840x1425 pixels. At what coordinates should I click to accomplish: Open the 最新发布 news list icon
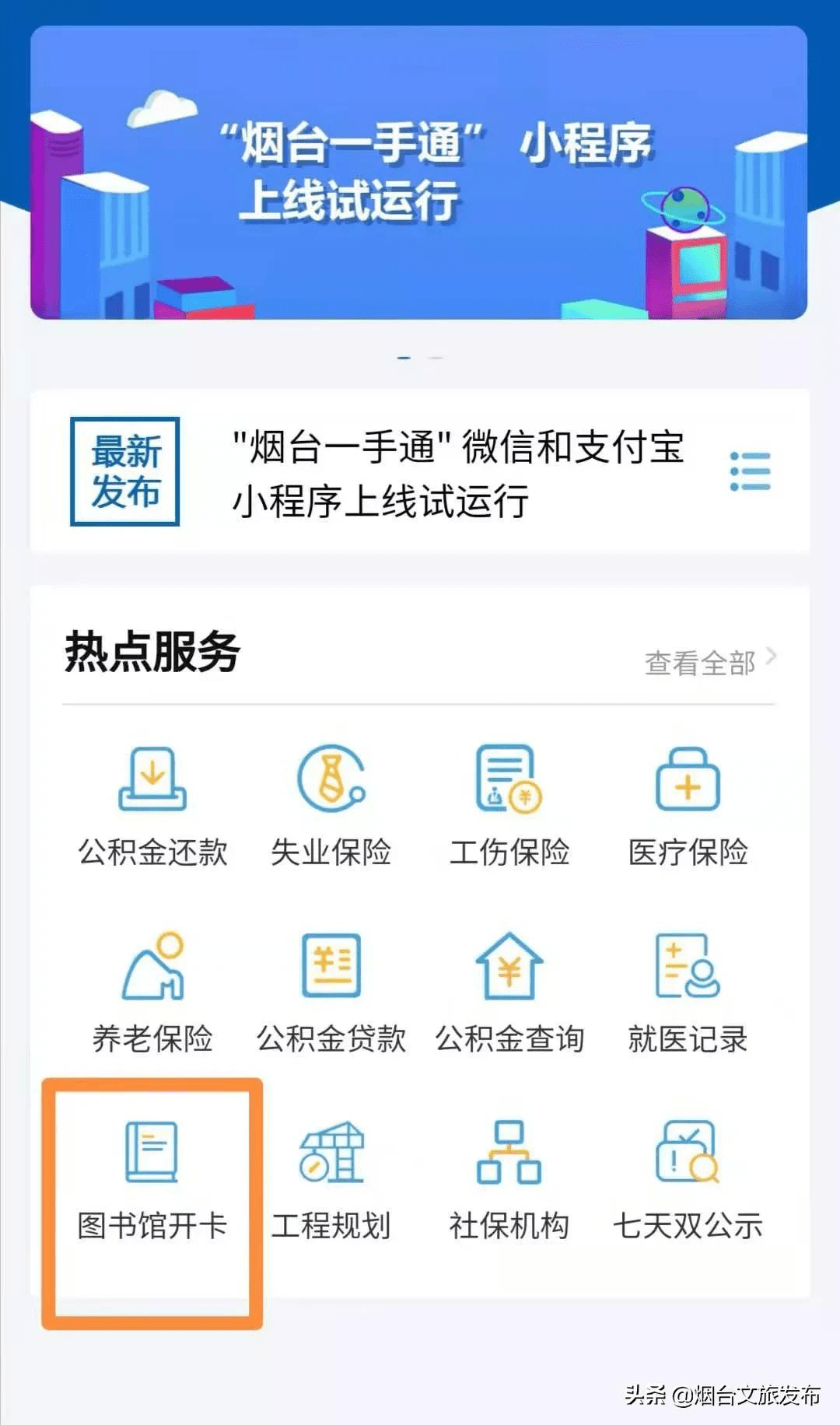tap(750, 471)
